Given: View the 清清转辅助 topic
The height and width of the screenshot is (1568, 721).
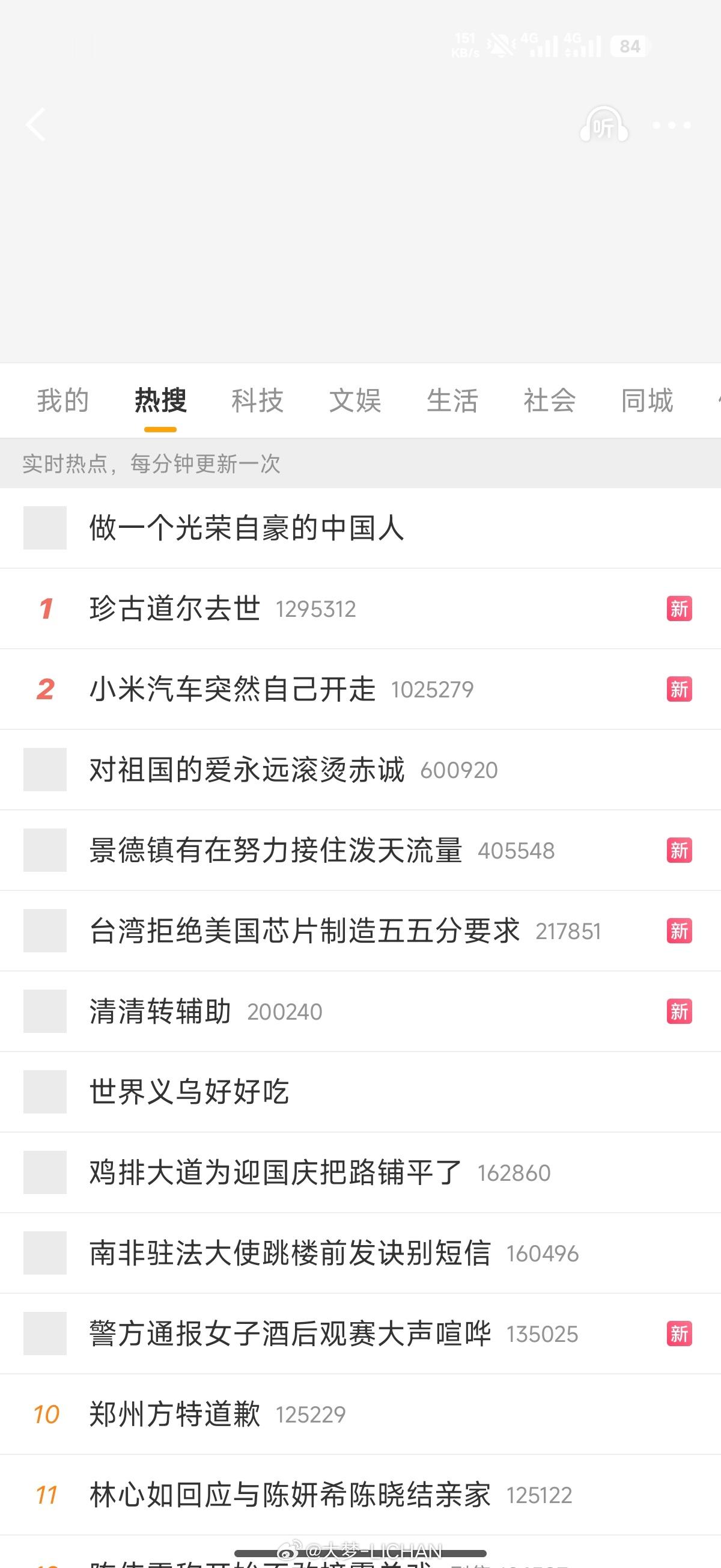Looking at the screenshot, I should coord(160,1012).
